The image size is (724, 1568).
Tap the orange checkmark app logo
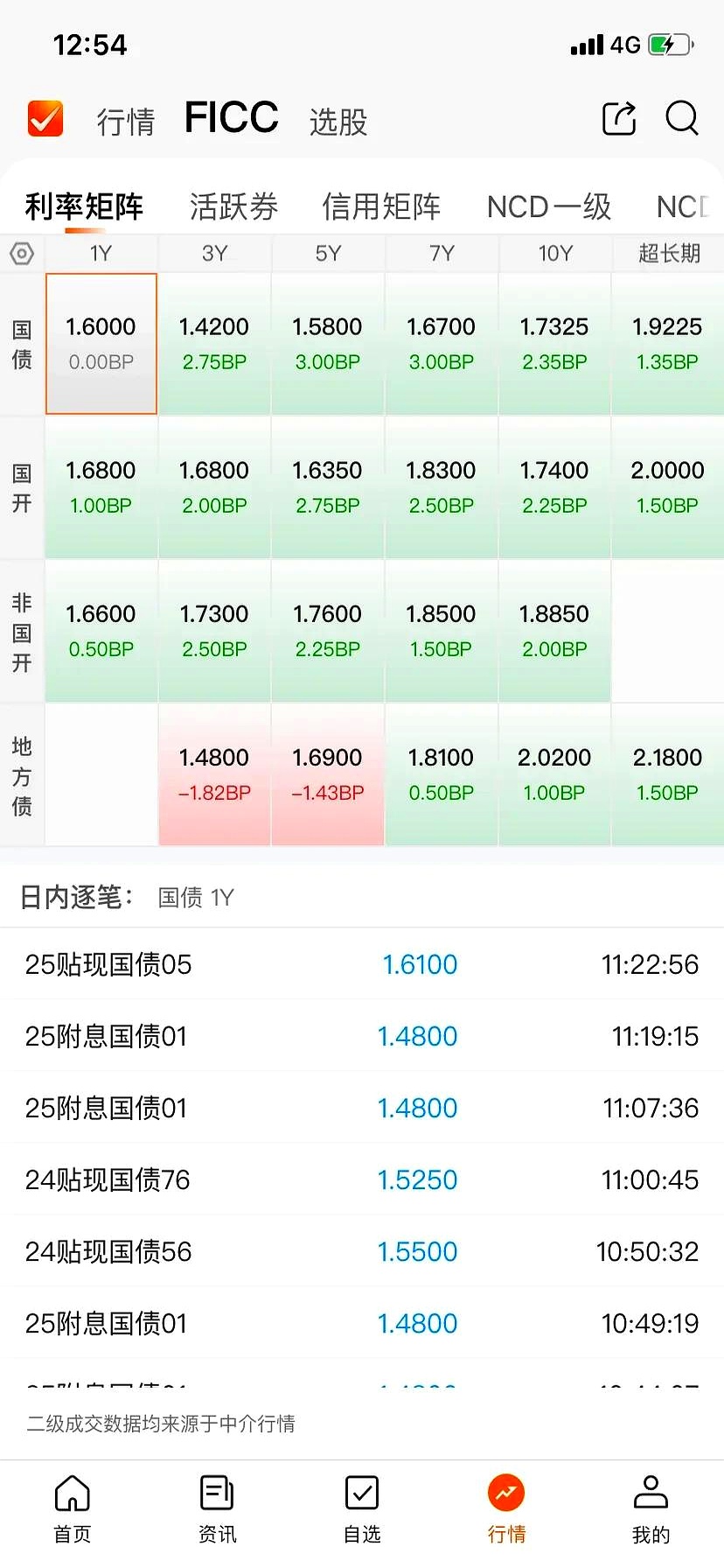tap(45, 118)
